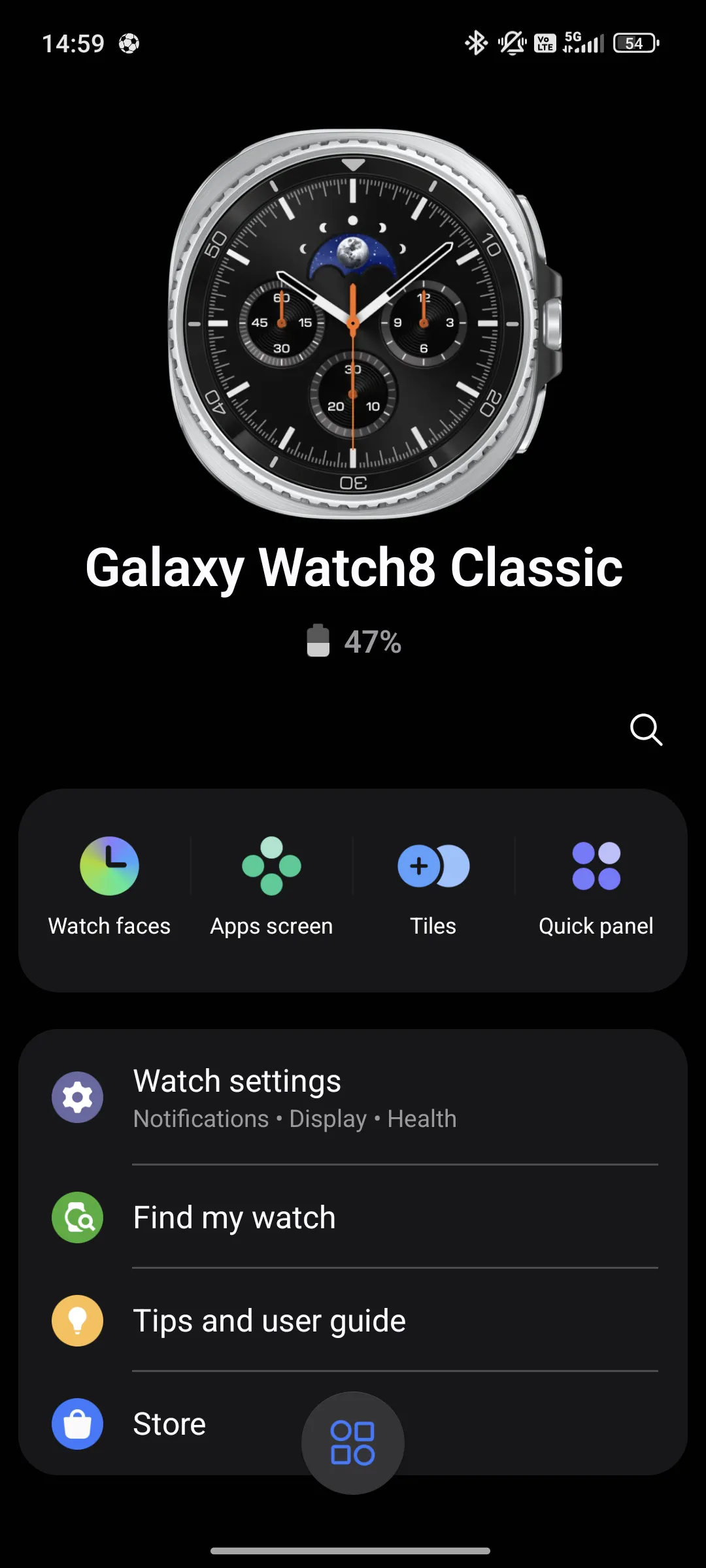Tap the floating devices switcher button

[353, 1443]
